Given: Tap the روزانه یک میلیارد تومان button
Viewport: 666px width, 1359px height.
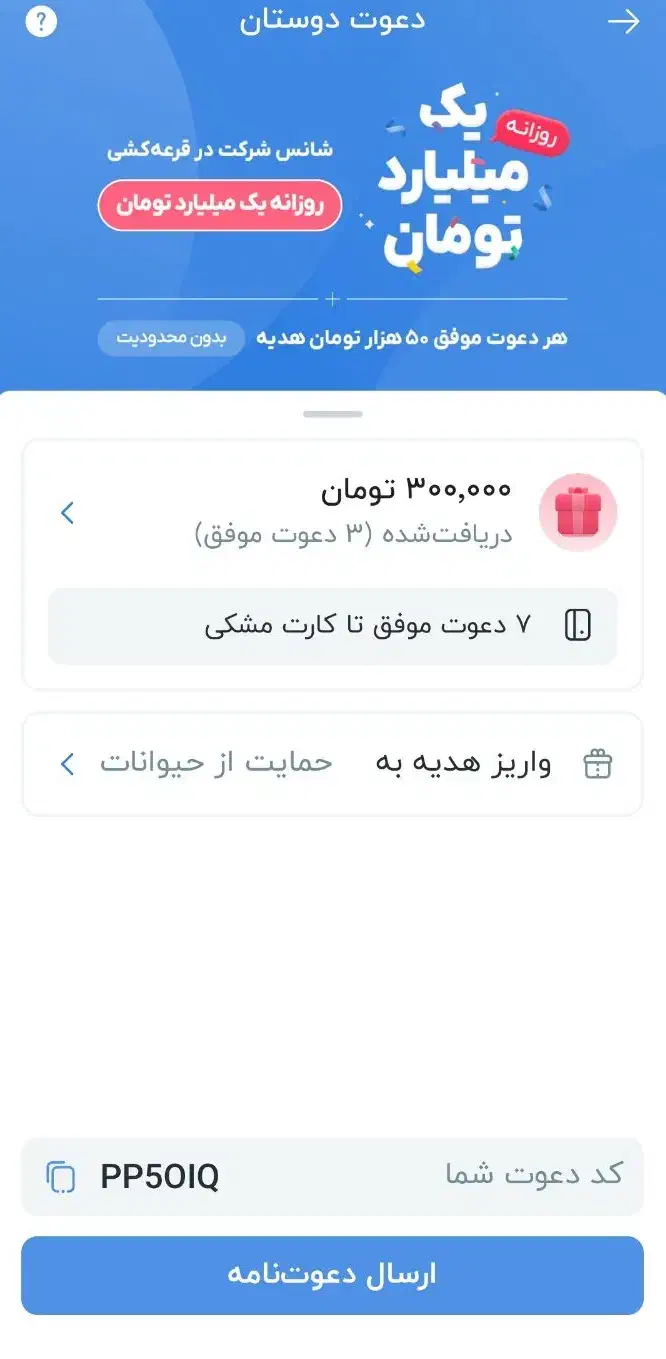Looking at the screenshot, I should (220, 205).
